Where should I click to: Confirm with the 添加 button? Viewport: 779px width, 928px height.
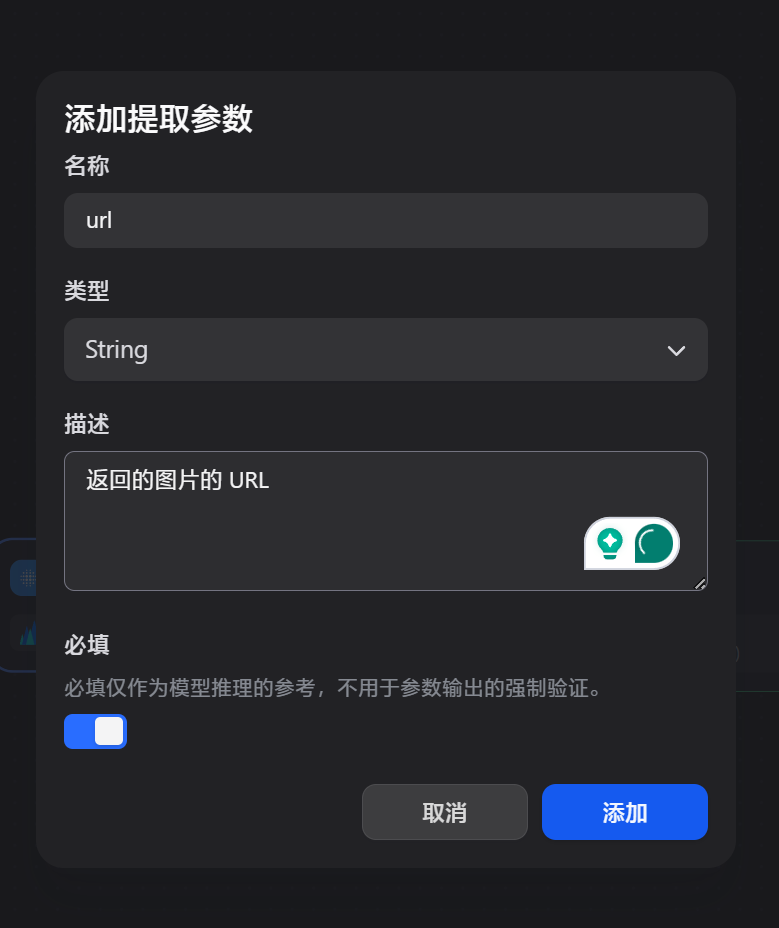624,812
